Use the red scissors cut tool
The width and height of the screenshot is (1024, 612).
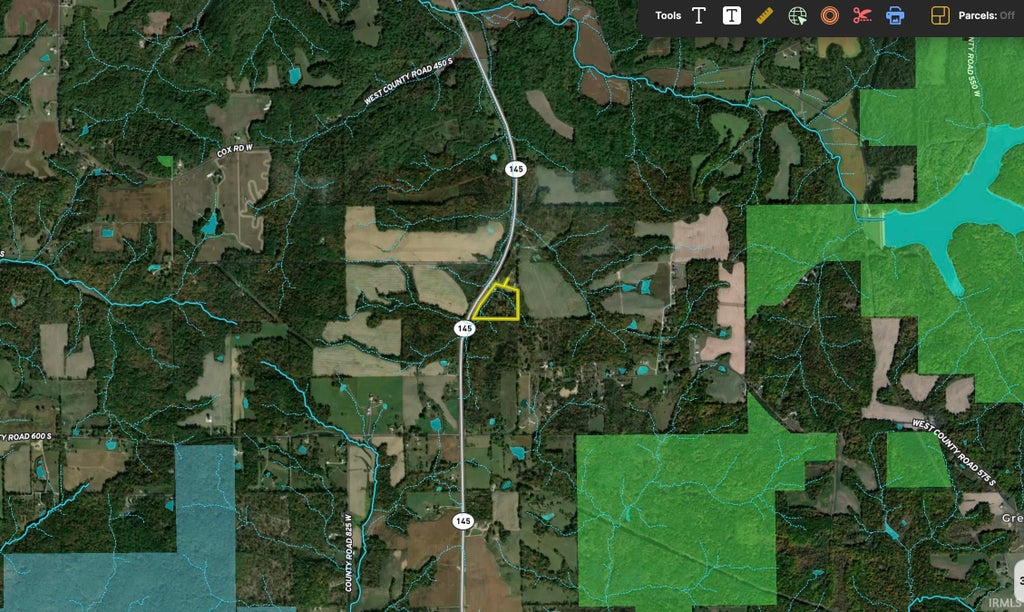pyautogui.click(x=862, y=16)
